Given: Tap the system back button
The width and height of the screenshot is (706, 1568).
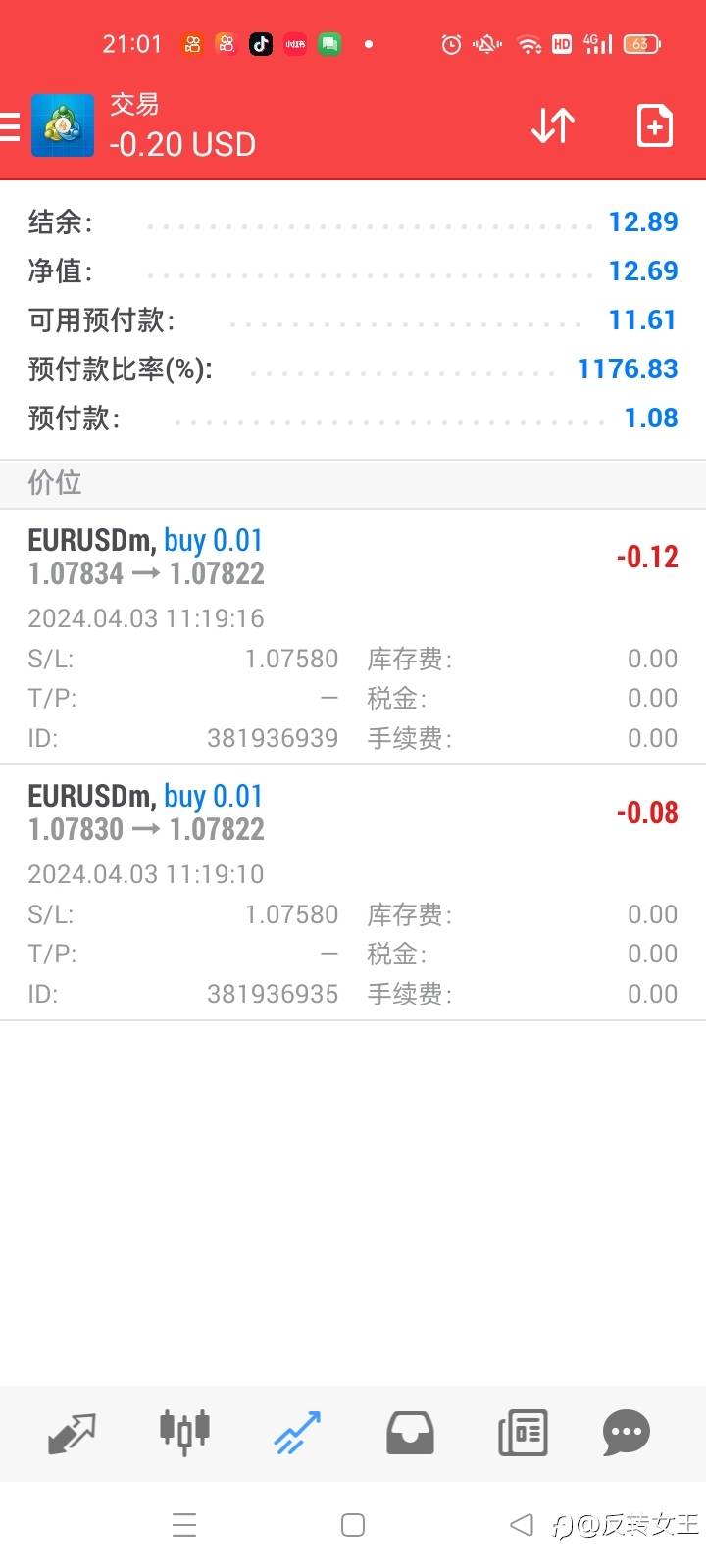Looking at the screenshot, I should click(522, 1525).
